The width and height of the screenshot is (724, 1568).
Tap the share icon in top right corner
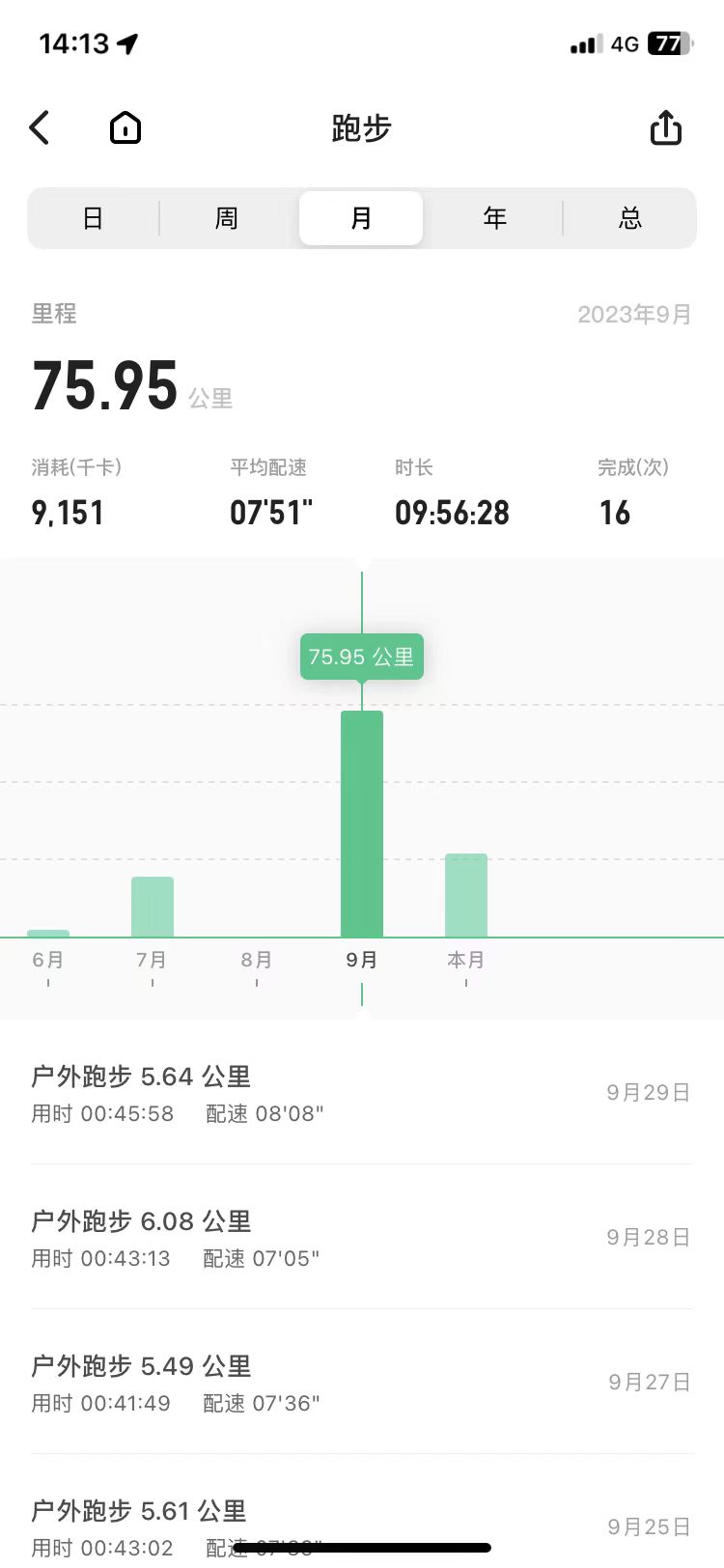point(665,127)
